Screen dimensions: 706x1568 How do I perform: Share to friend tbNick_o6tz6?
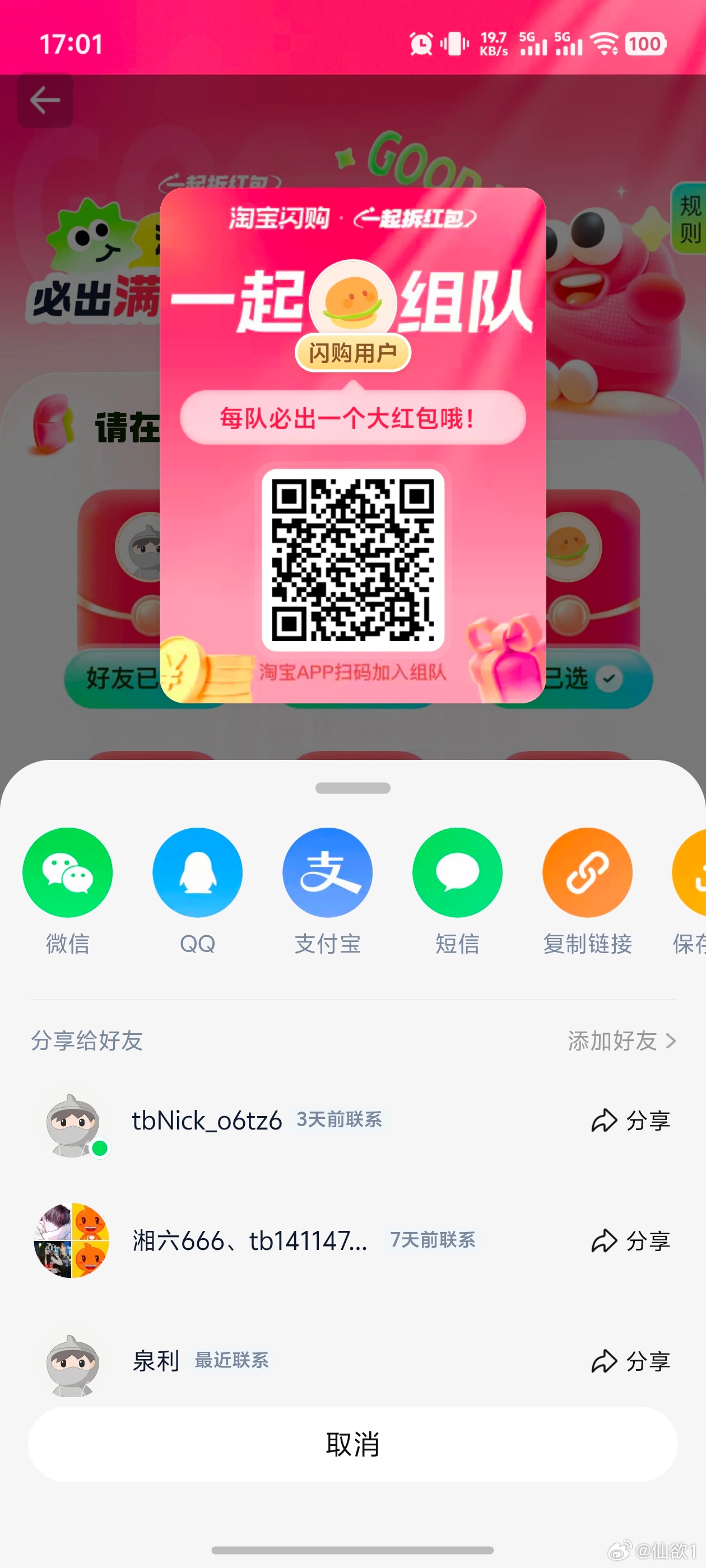[x=630, y=1121]
